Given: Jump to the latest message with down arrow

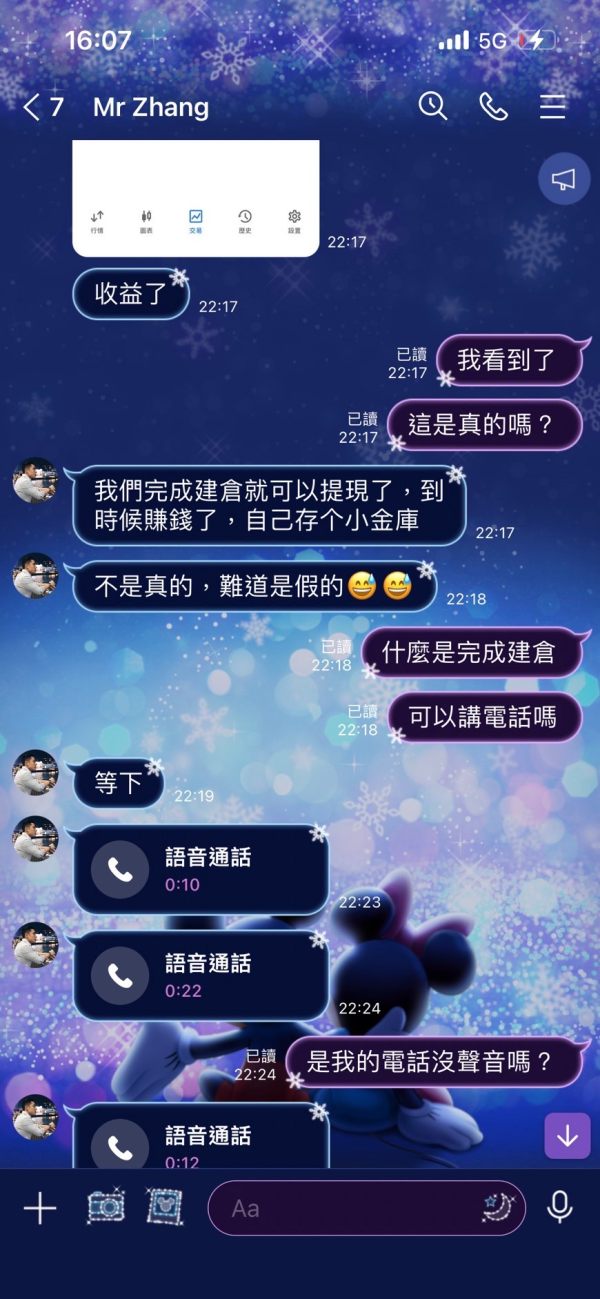Looking at the screenshot, I should click(x=567, y=1136).
